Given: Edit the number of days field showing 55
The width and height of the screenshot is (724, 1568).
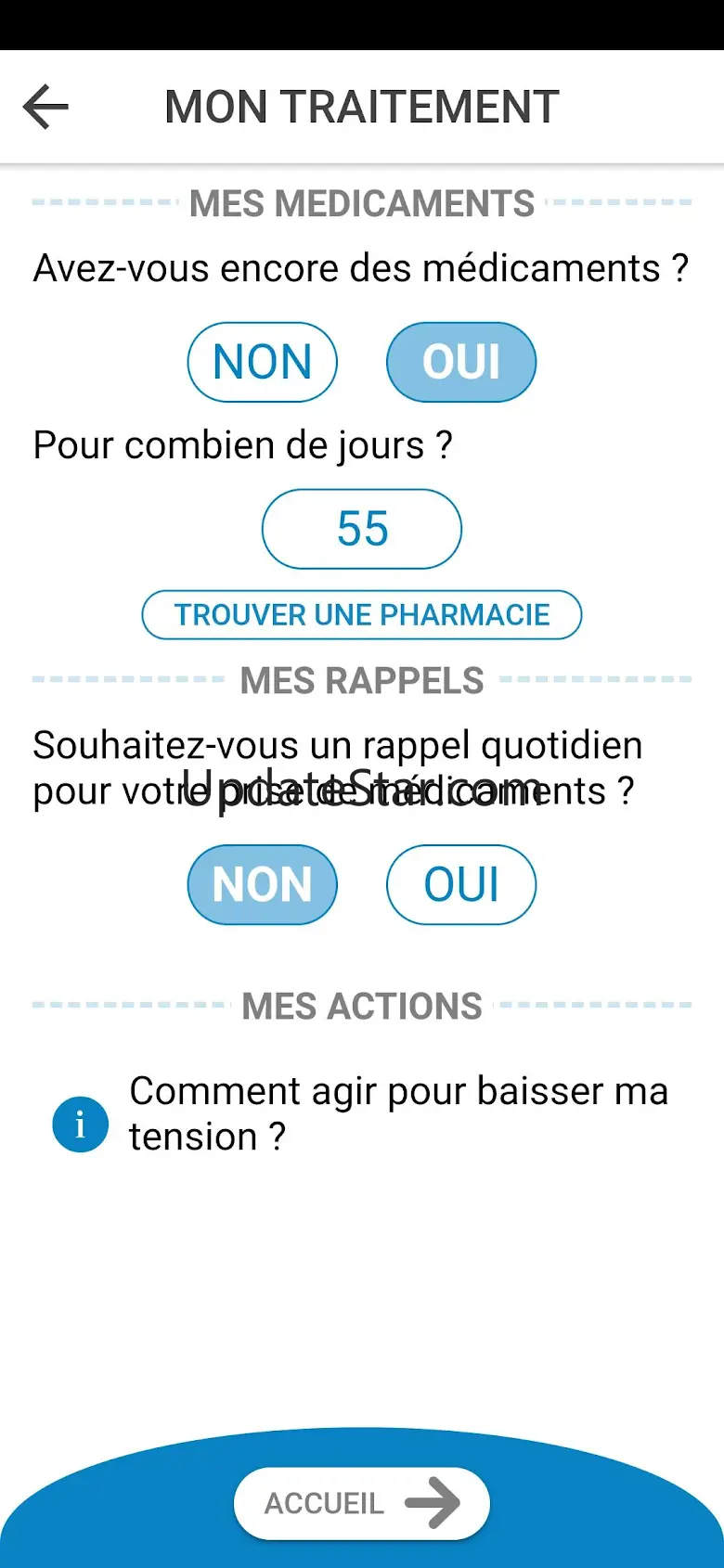Looking at the screenshot, I should pyautogui.click(x=362, y=529).
